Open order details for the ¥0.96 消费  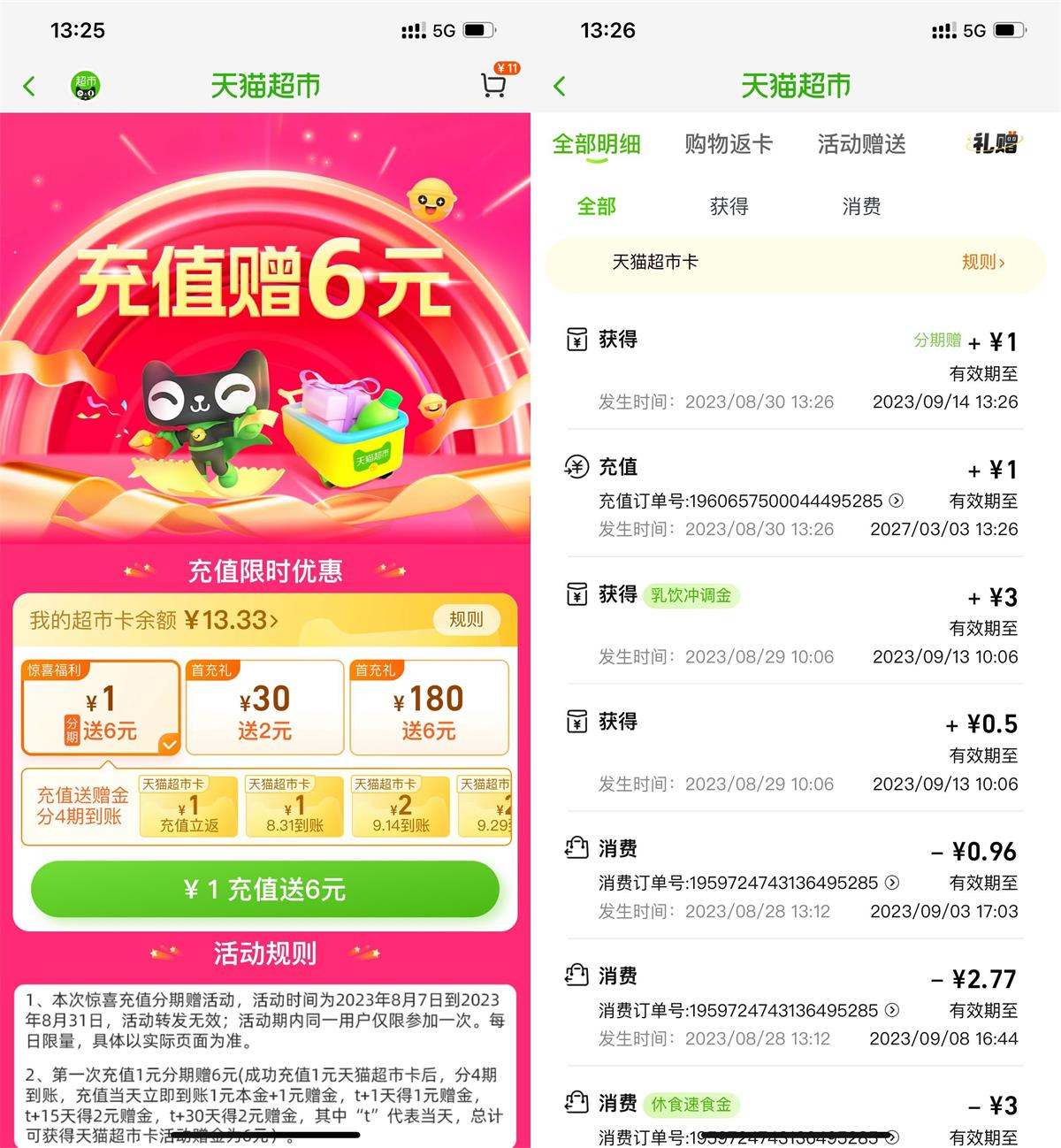[x=892, y=883]
